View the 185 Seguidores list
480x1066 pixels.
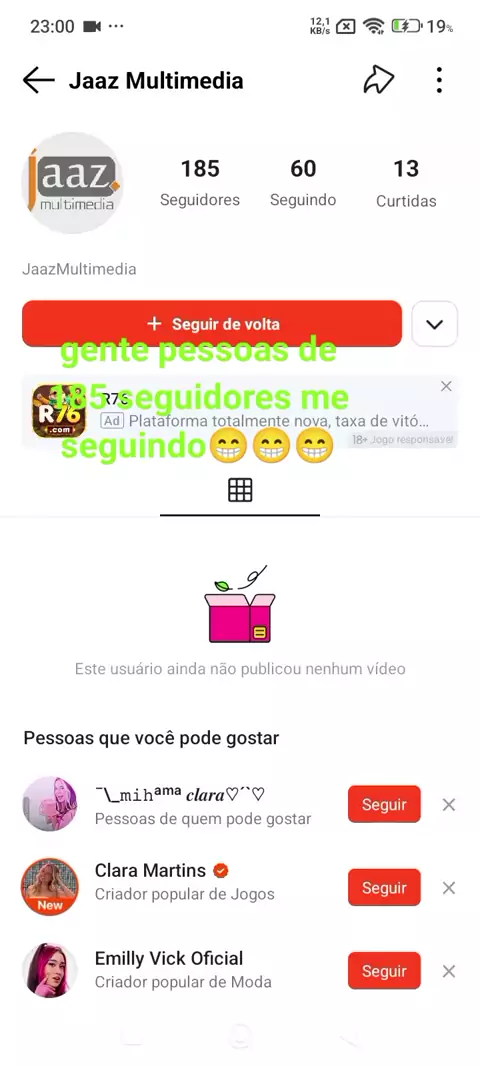tap(200, 182)
